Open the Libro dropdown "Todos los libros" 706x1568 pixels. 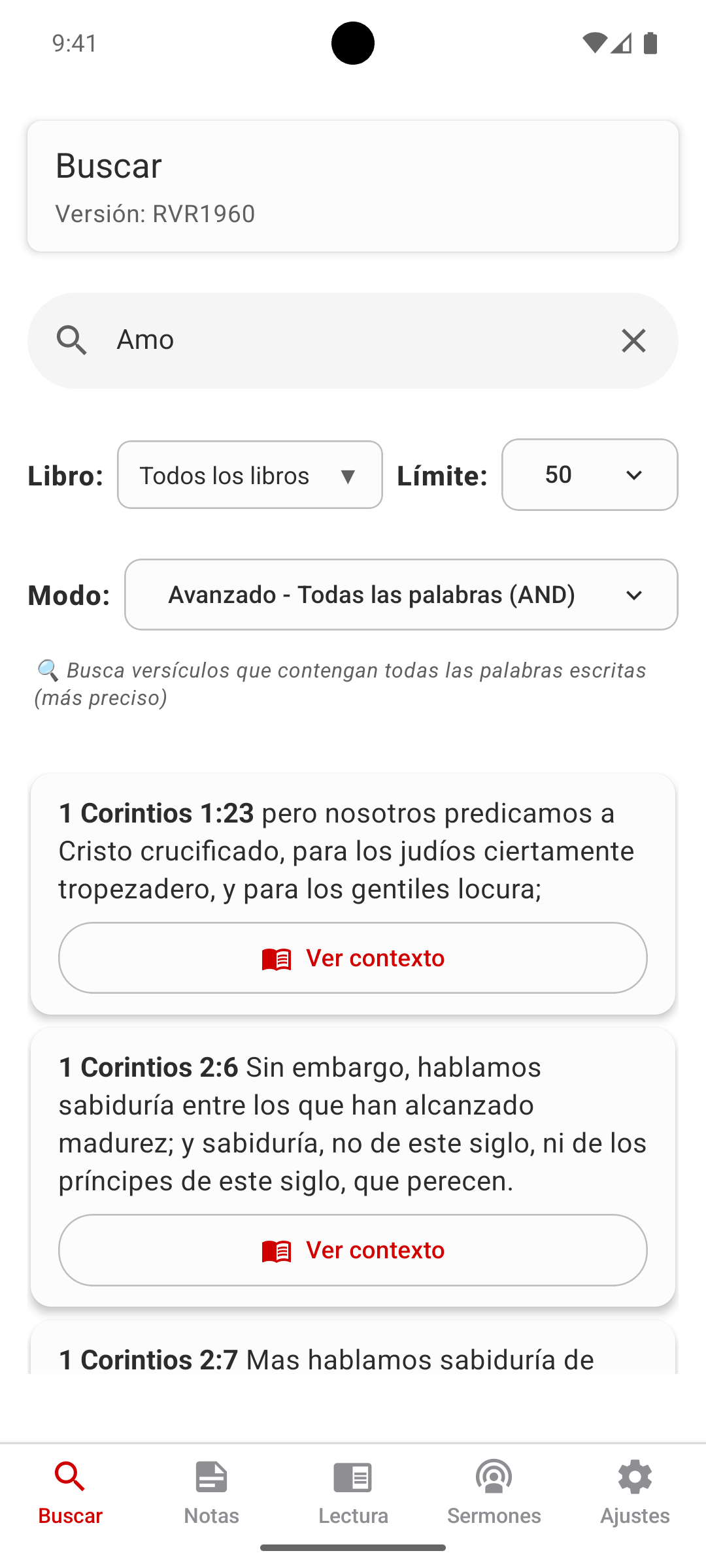point(250,475)
